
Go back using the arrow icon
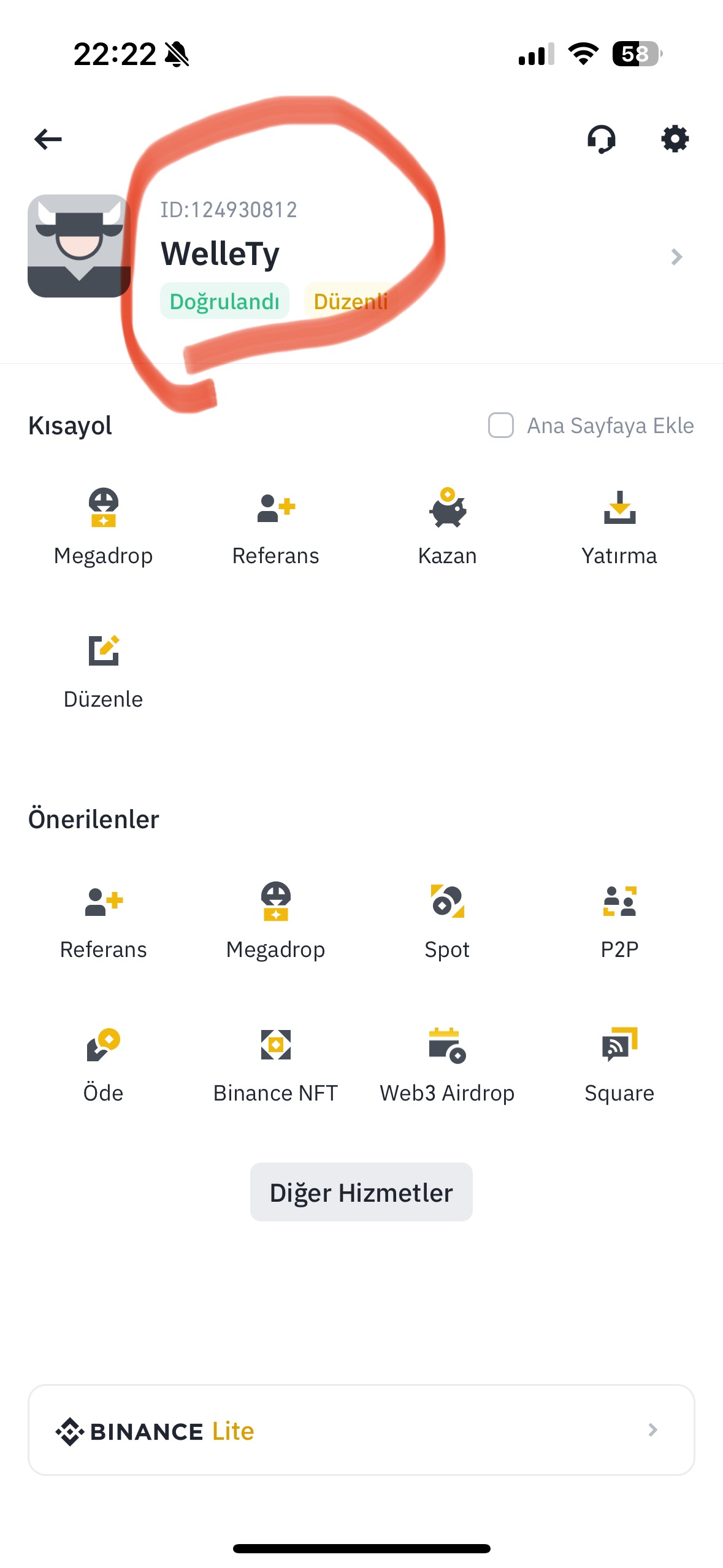pyautogui.click(x=48, y=139)
